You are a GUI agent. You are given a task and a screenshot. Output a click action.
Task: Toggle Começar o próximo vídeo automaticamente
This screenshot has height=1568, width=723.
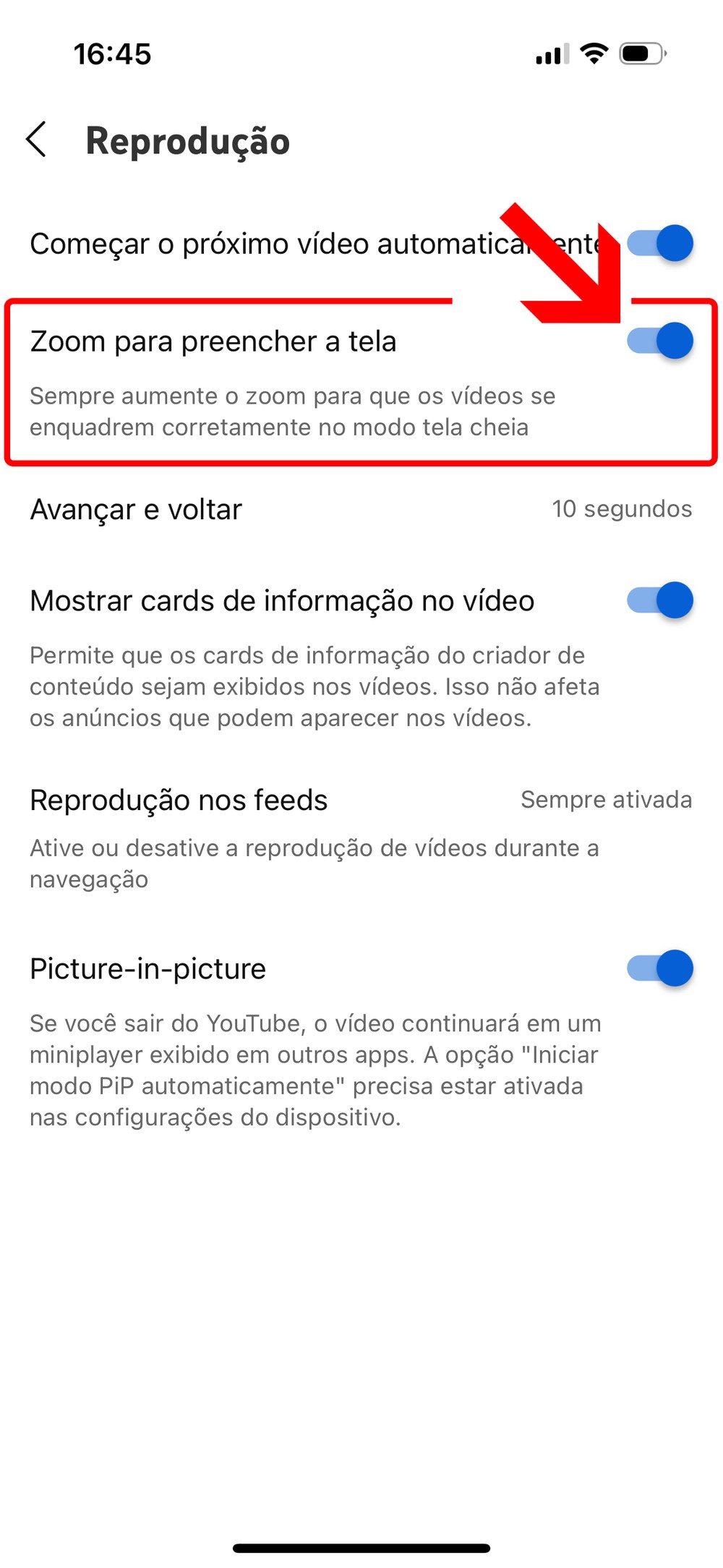click(659, 244)
